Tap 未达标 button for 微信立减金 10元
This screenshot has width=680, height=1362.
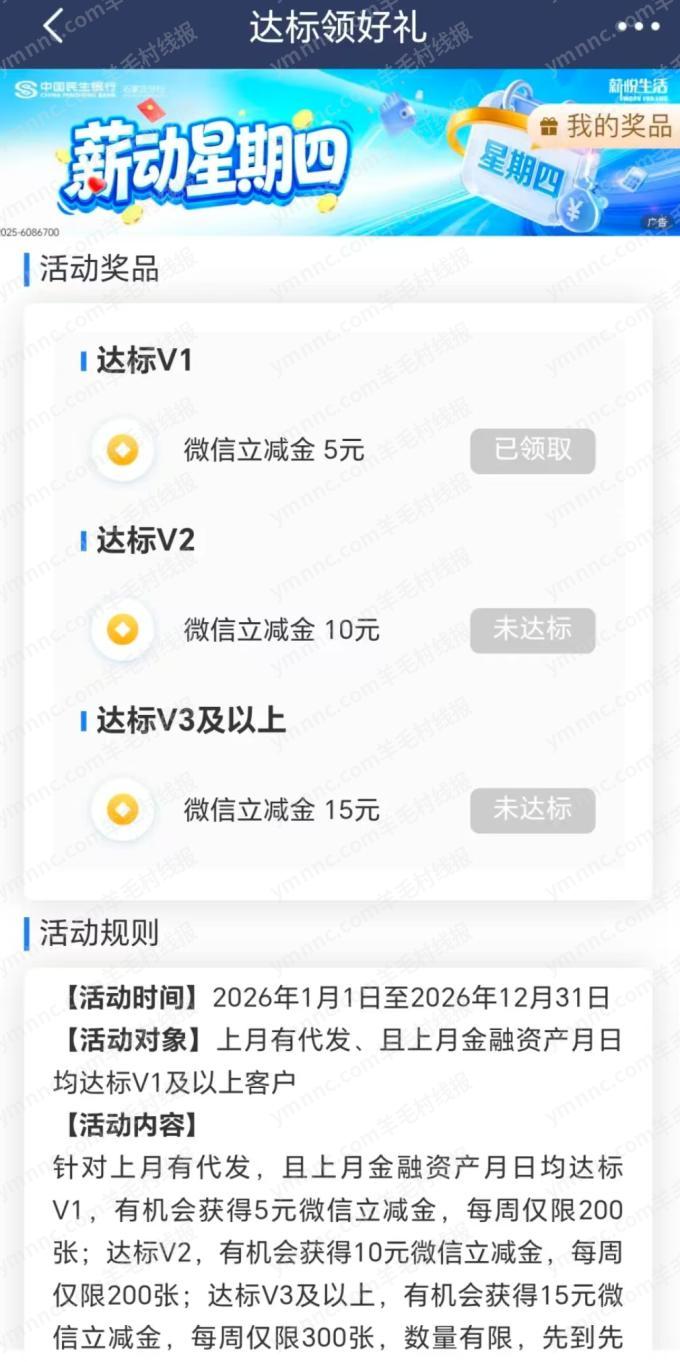point(532,630)
